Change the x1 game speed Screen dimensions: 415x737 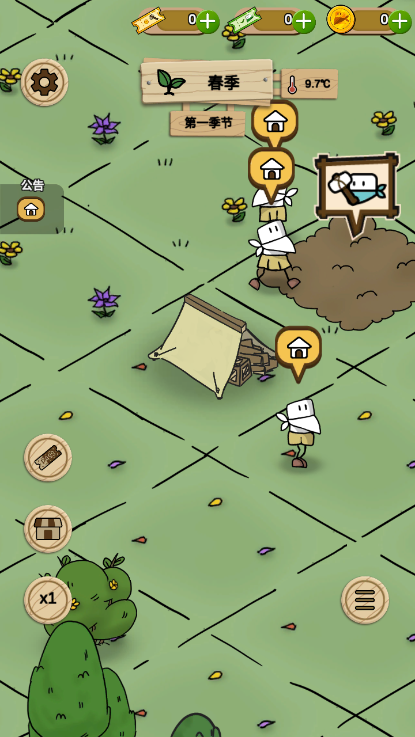(x=47, y=600)
